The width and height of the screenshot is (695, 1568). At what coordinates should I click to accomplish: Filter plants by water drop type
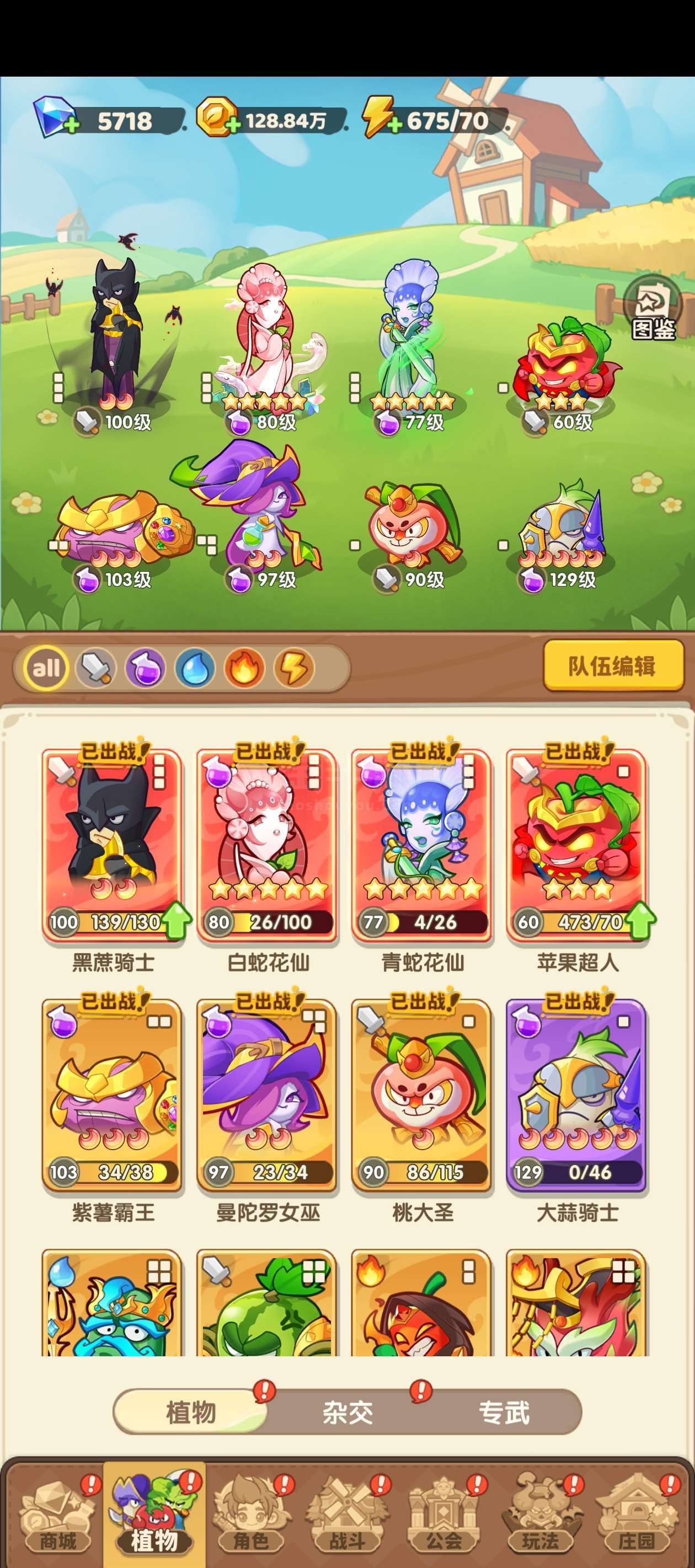[195, 668]
